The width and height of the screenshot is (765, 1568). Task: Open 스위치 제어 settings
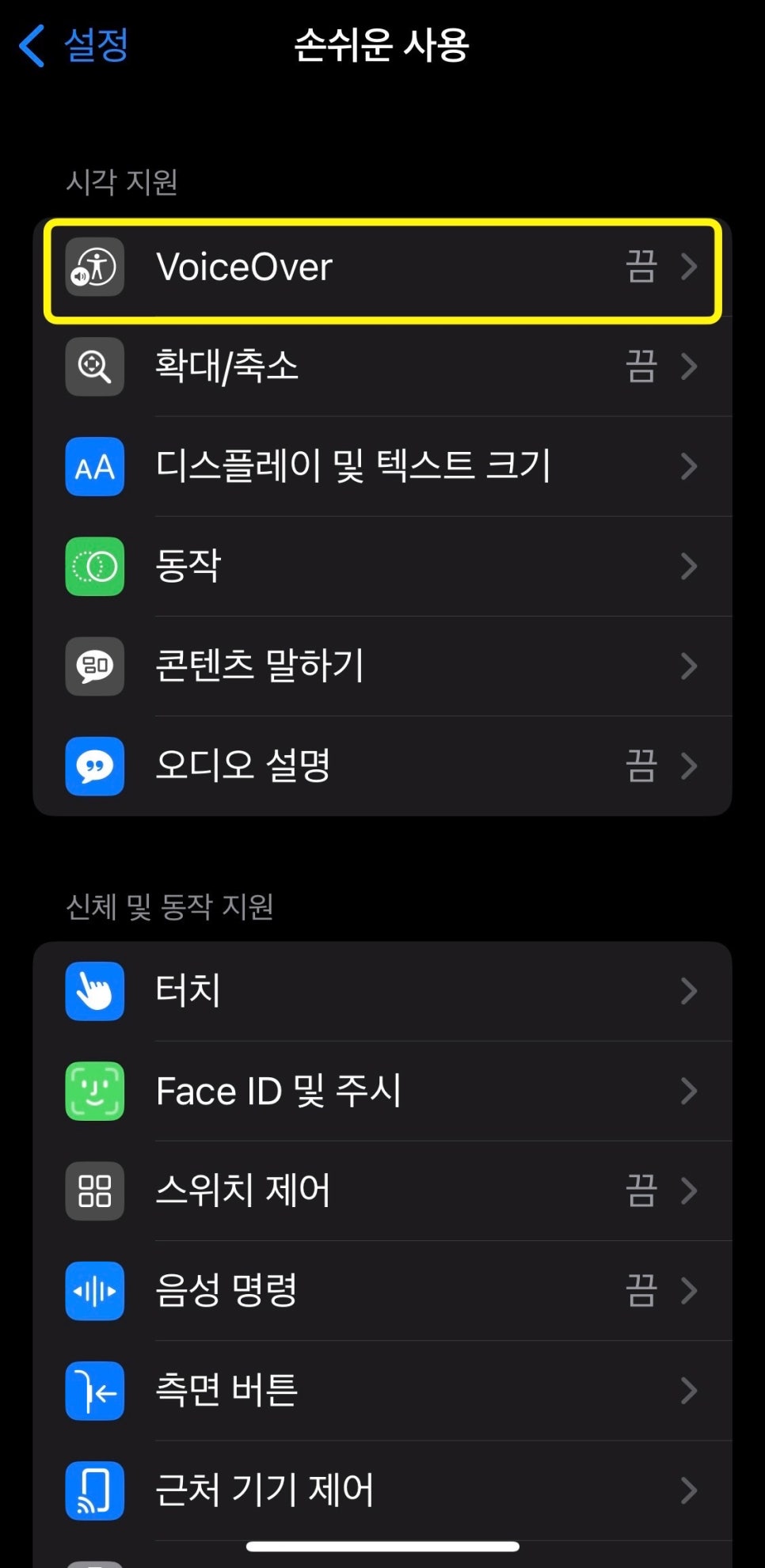[x=382, y=1190]
